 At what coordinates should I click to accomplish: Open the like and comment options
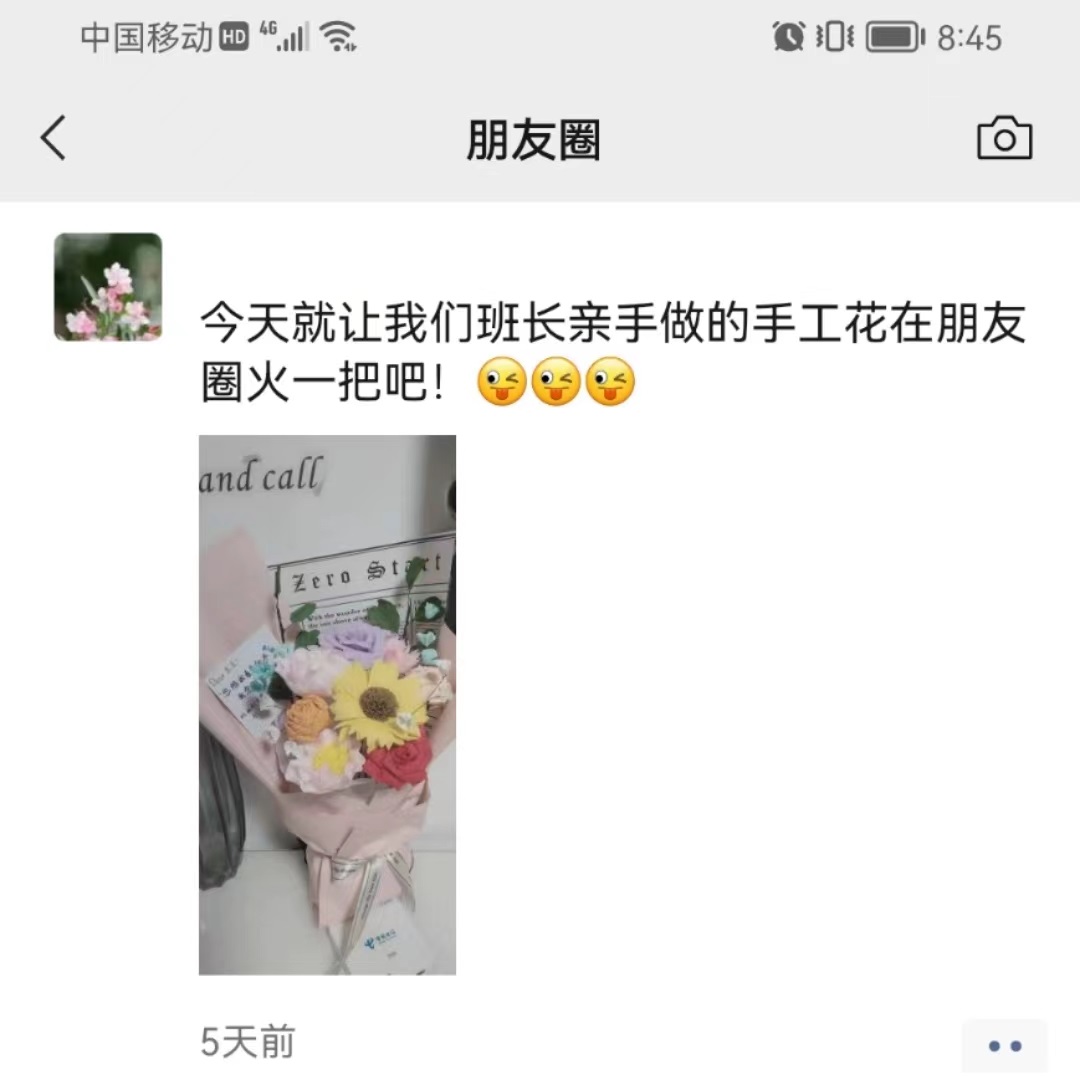tap(1003, 1046)
